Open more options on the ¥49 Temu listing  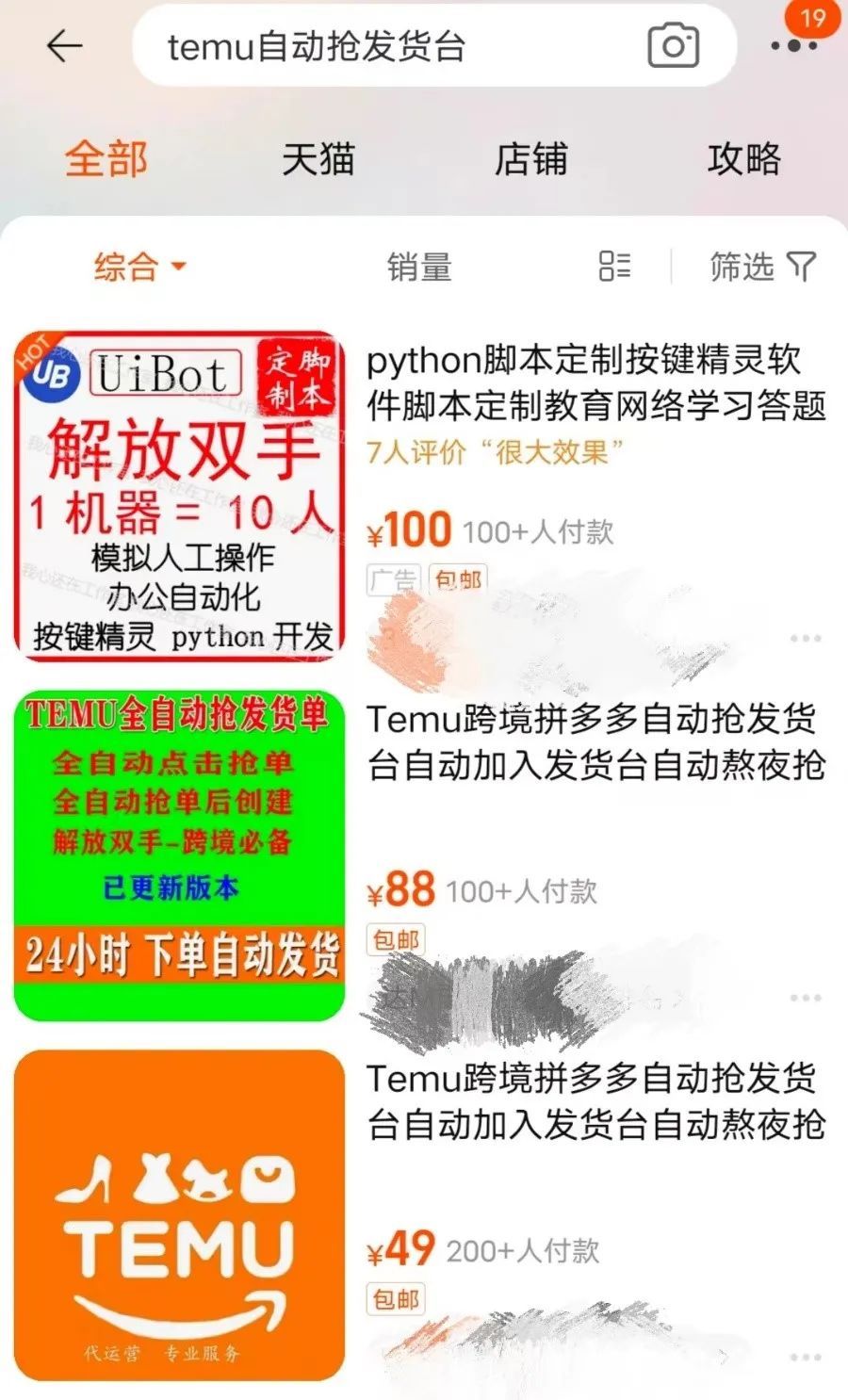pyautogui.click(x=806, y=1357)
